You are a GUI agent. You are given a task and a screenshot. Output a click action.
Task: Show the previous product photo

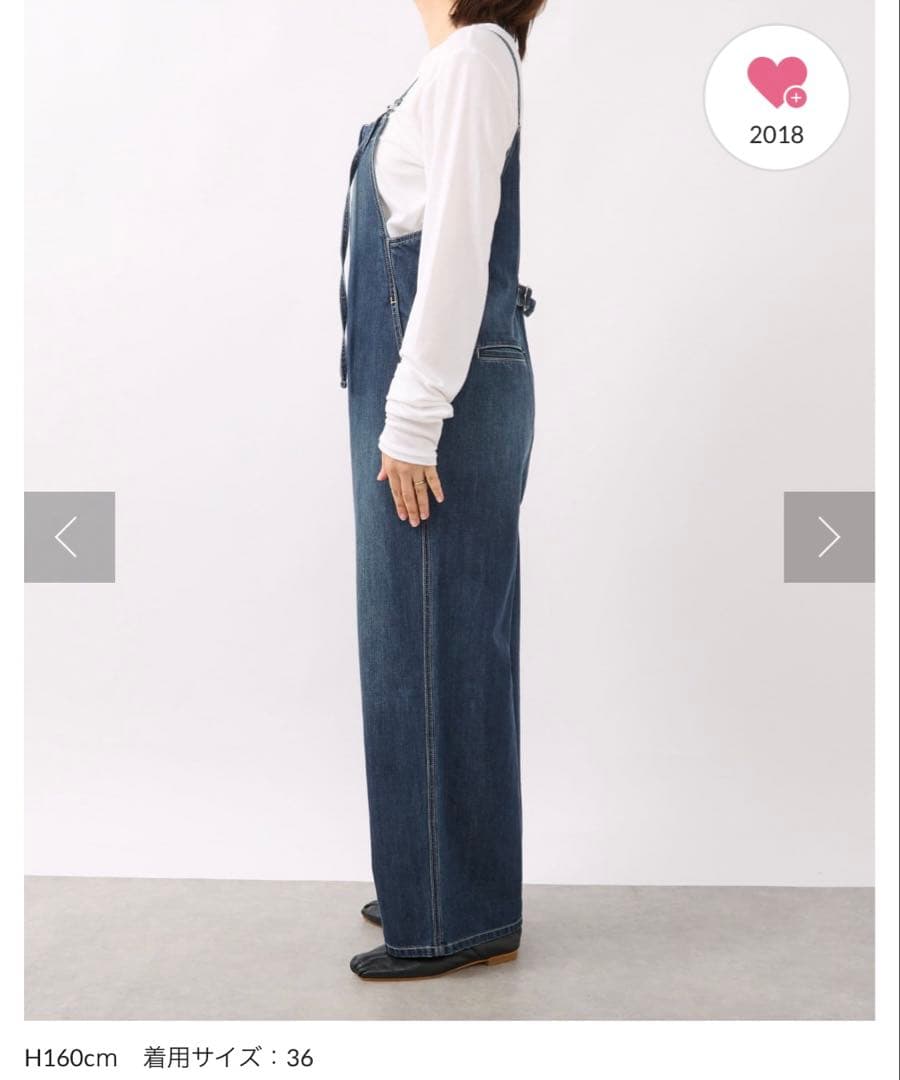(x=69, y=537)
